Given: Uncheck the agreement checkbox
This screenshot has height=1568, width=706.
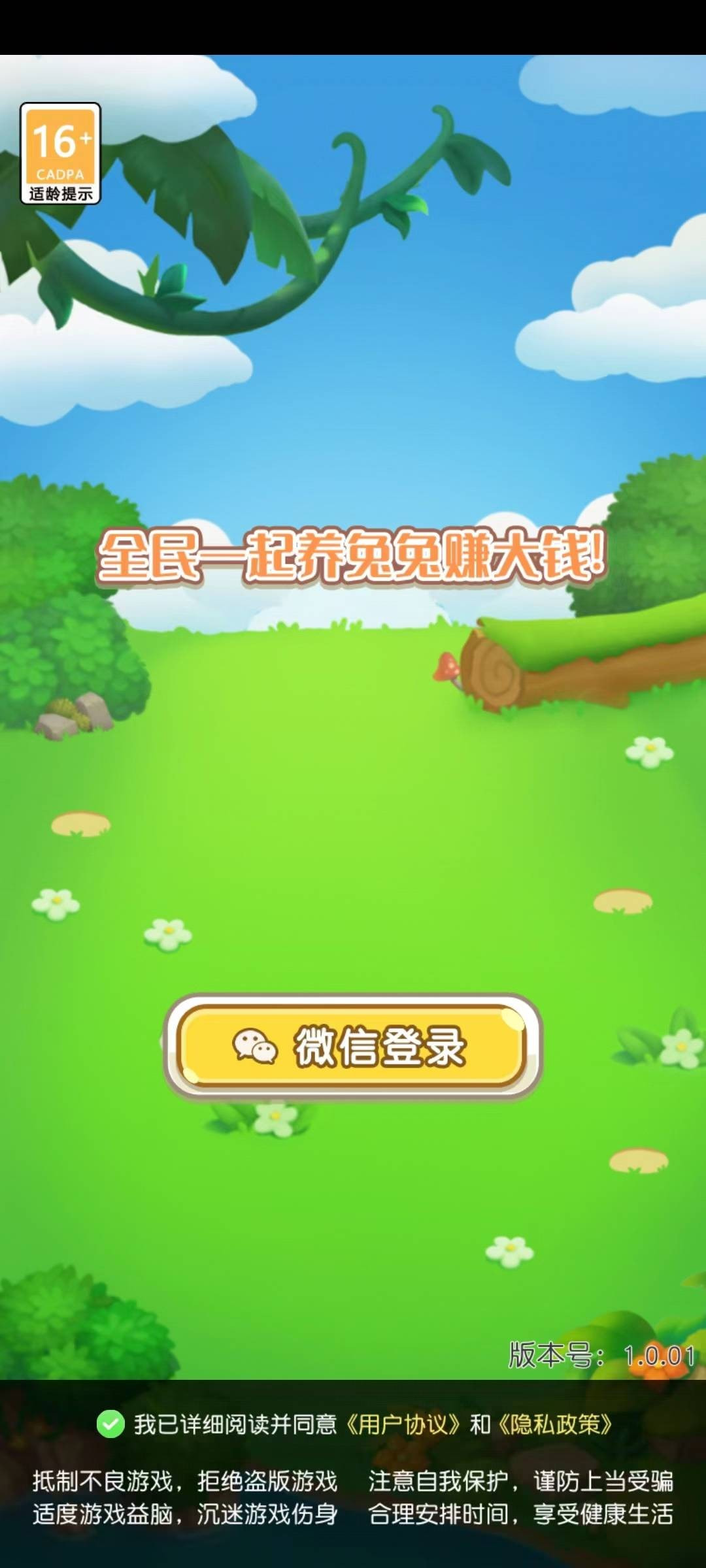Looking at the screenshot, I should pos(110,1424).
